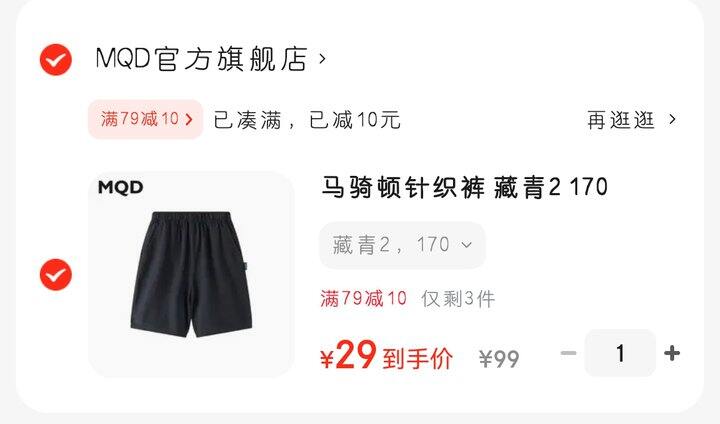Expand the 藏青2，170 variant dropdown

pyautogui.click(x=402, y=245)
